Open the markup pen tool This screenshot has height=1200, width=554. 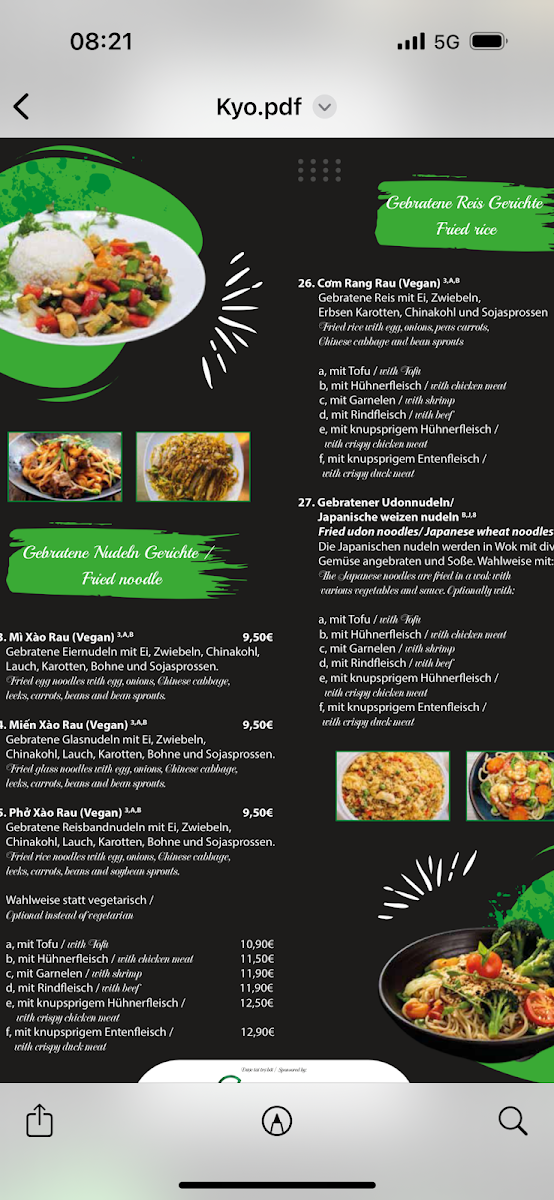(276, 1121)
